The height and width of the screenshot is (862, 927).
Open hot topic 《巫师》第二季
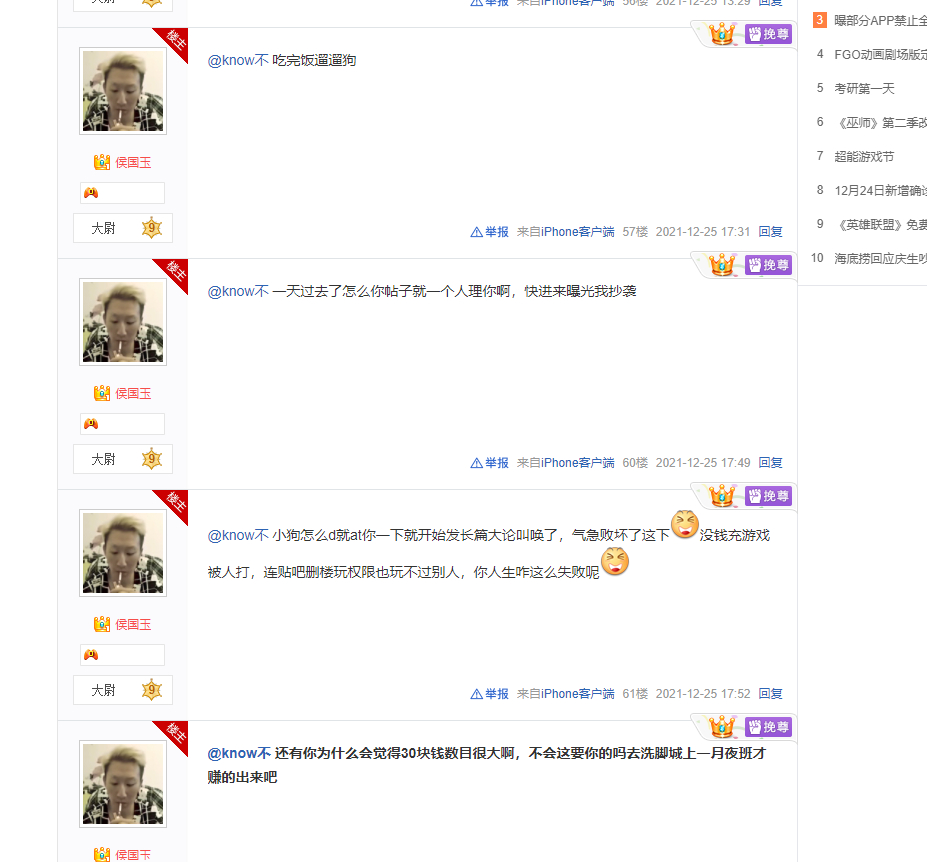click(880, 122)
